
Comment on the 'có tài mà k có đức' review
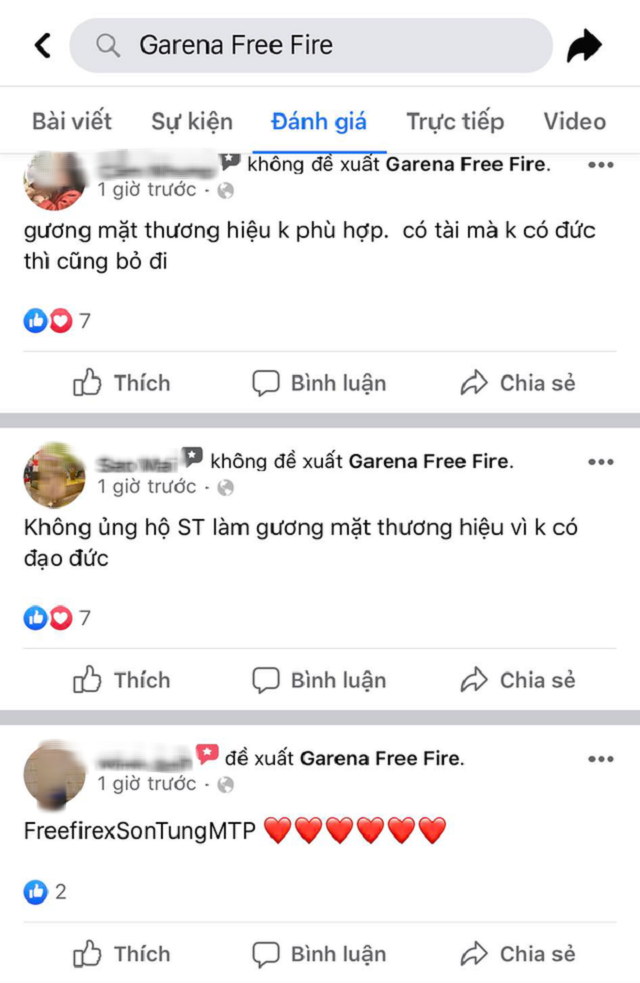319,383
